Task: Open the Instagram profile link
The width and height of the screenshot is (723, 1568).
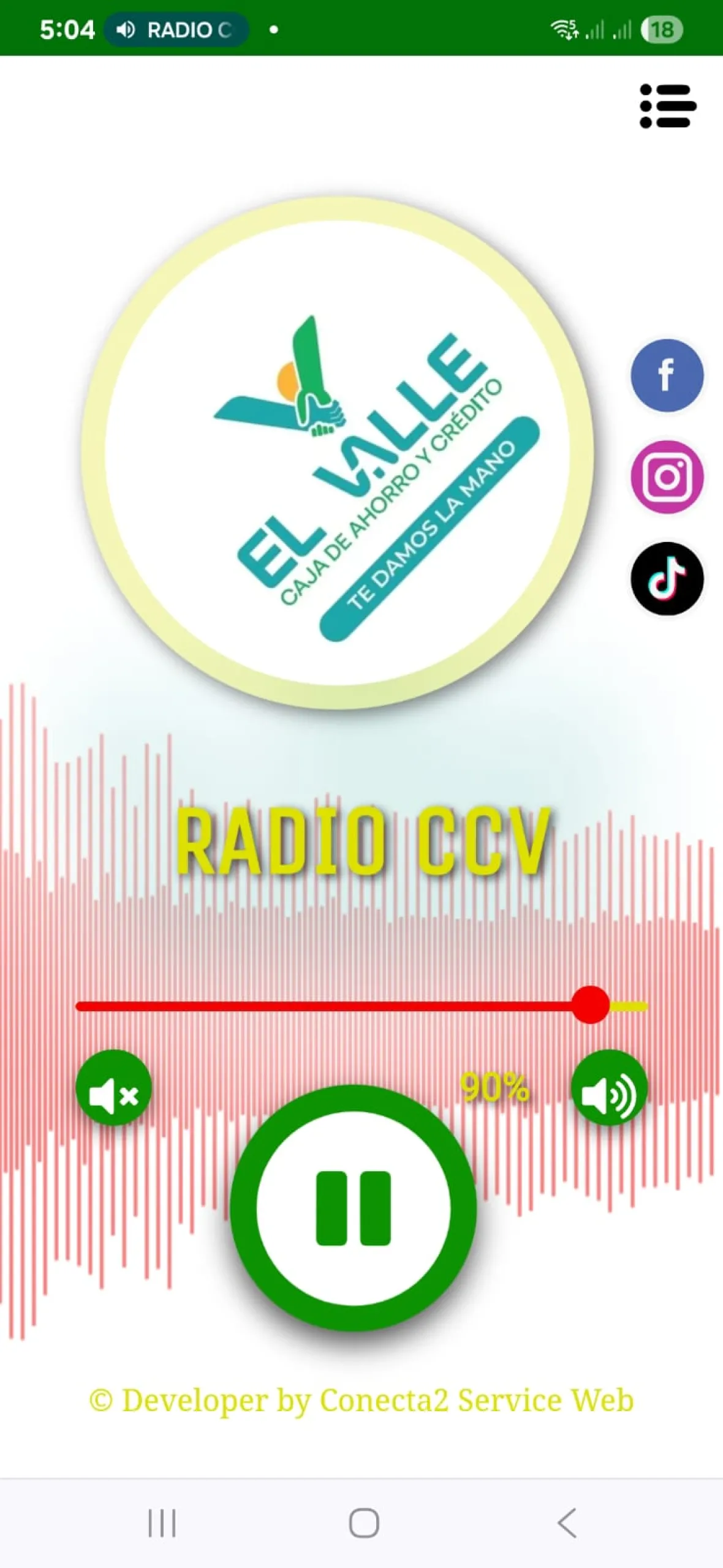Action: [x=667, y=477]
